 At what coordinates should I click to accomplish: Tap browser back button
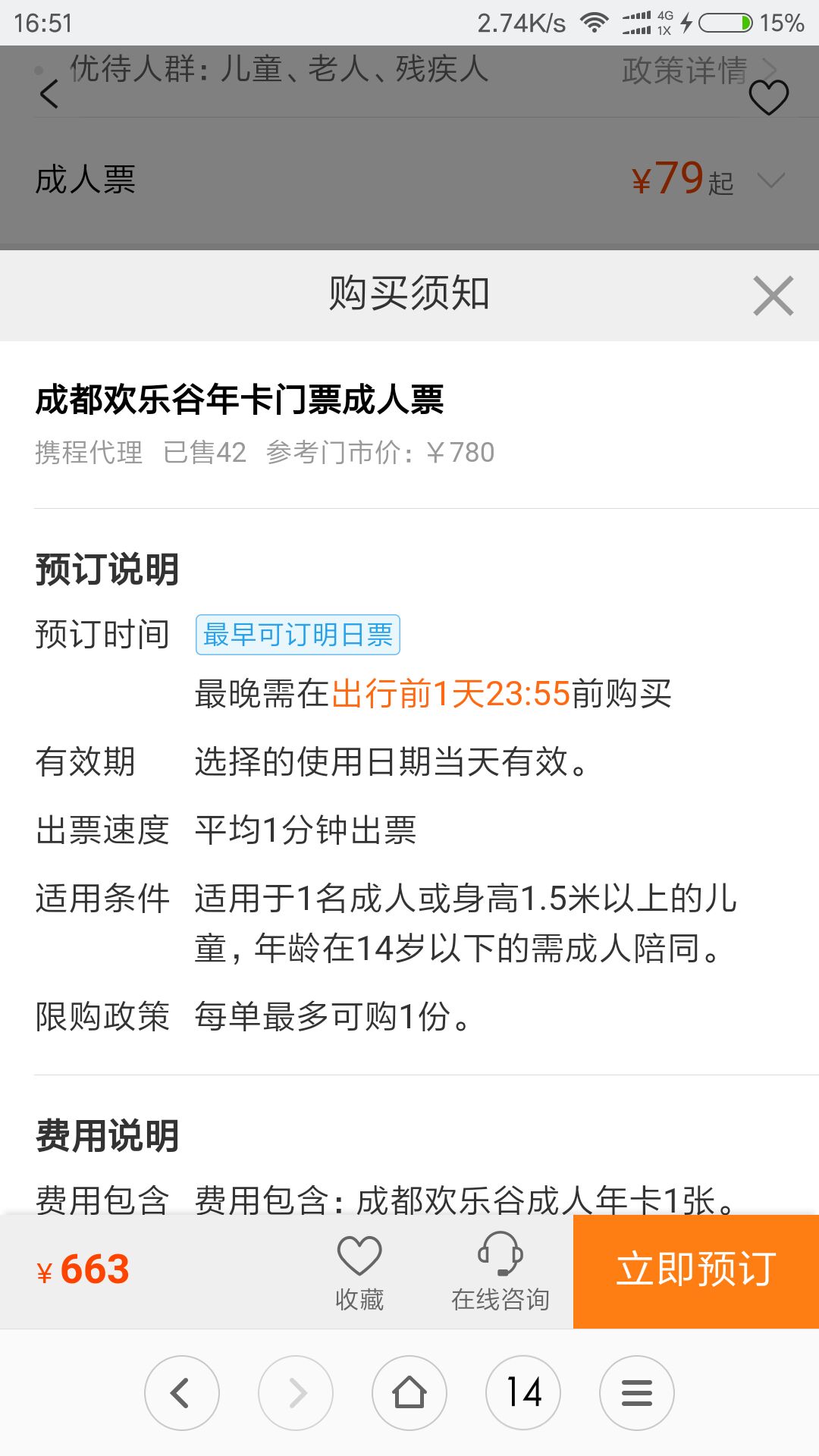[x=182, y=1393]
